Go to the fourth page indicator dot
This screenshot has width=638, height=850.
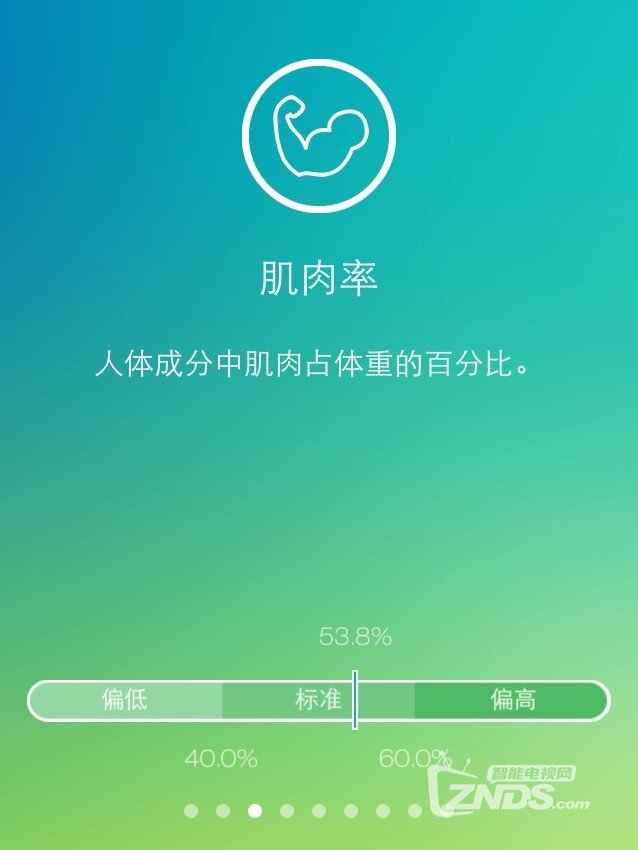click(x=287, y=810)
